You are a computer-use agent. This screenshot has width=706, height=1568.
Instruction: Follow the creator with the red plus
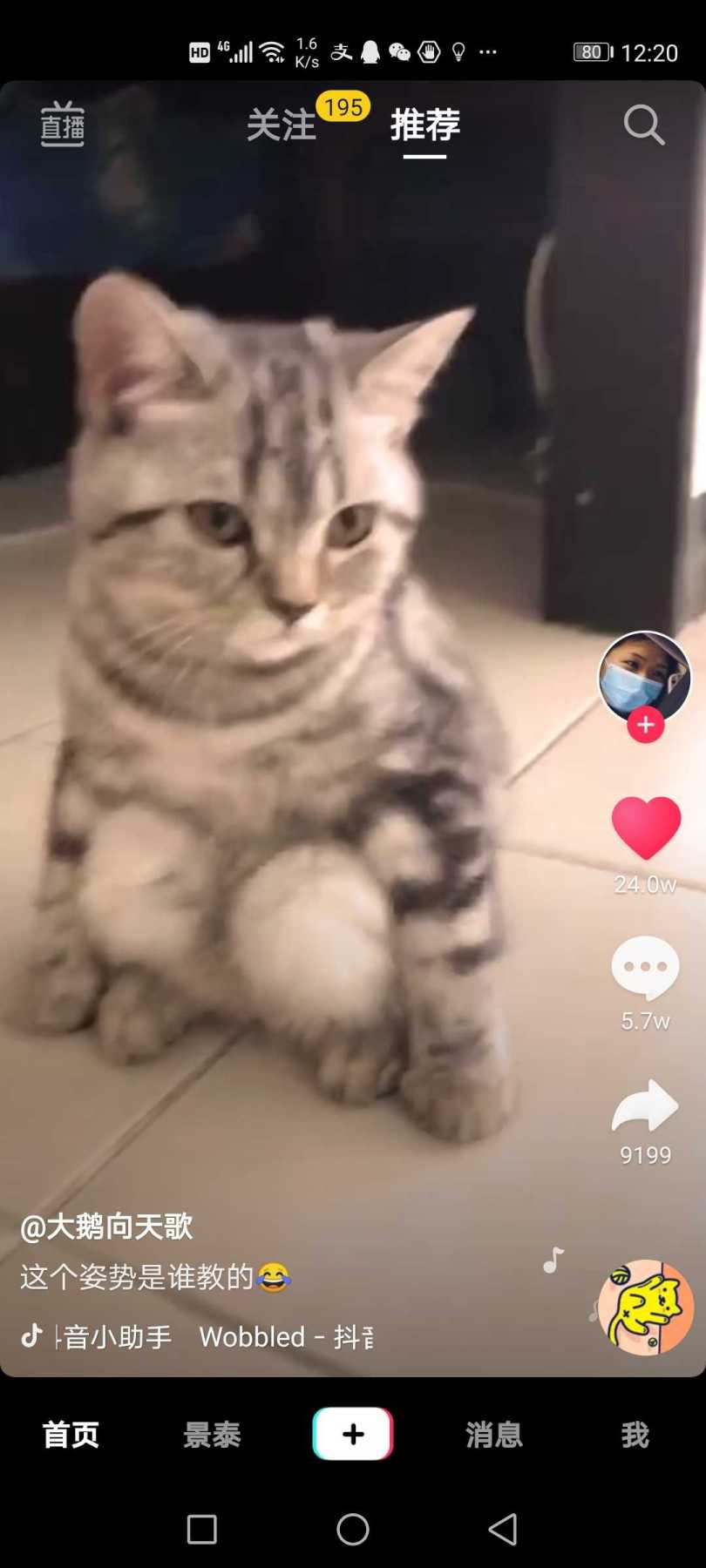pos(646,725)
